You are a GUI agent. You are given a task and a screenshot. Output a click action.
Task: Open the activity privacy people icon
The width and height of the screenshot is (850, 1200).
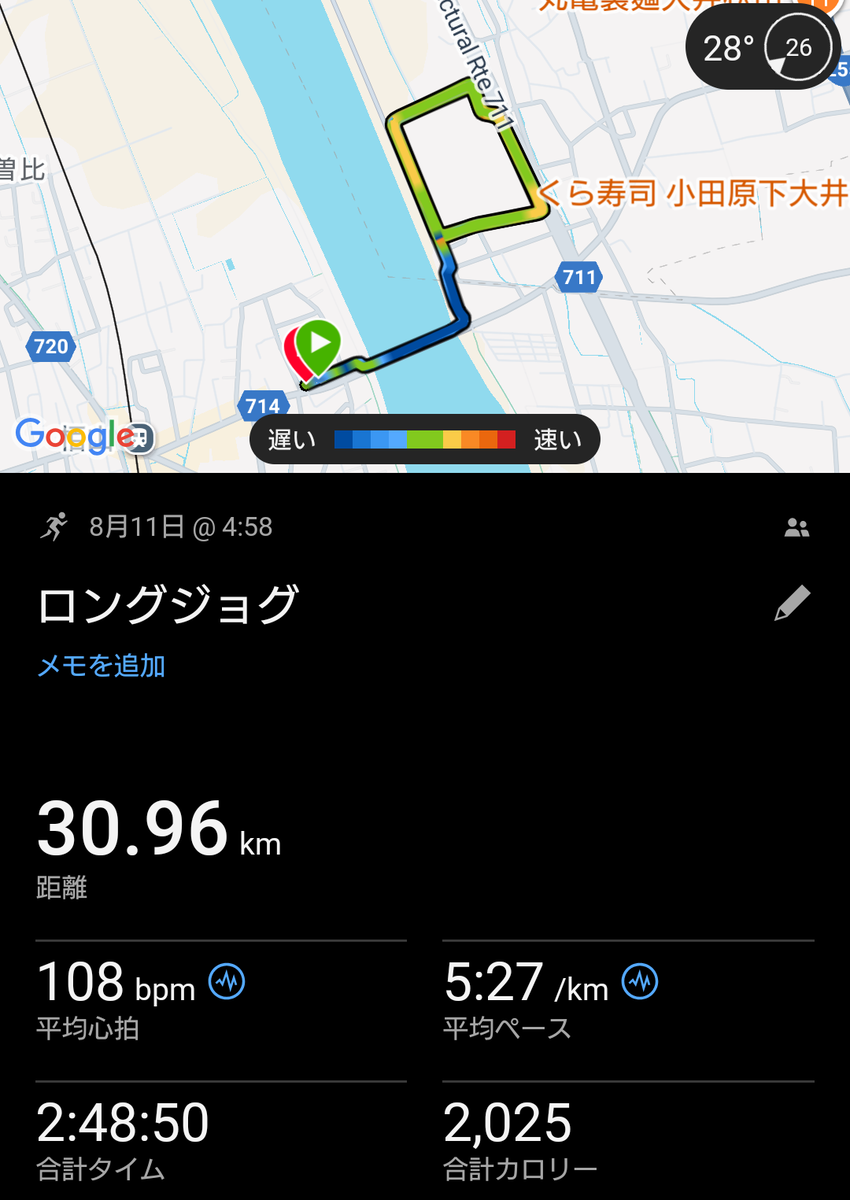point(797,528)
